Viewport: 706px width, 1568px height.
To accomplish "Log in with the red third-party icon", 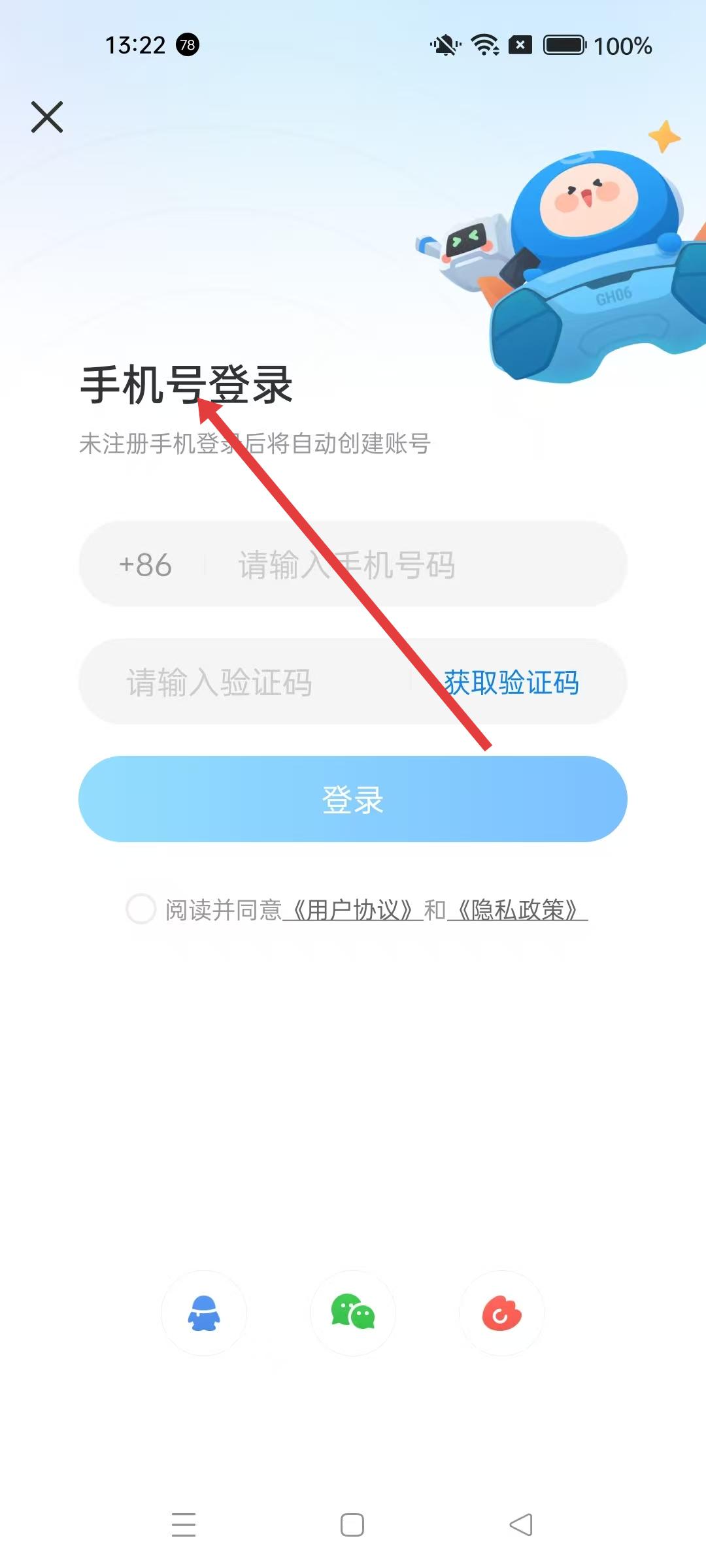I will 502,1313.
